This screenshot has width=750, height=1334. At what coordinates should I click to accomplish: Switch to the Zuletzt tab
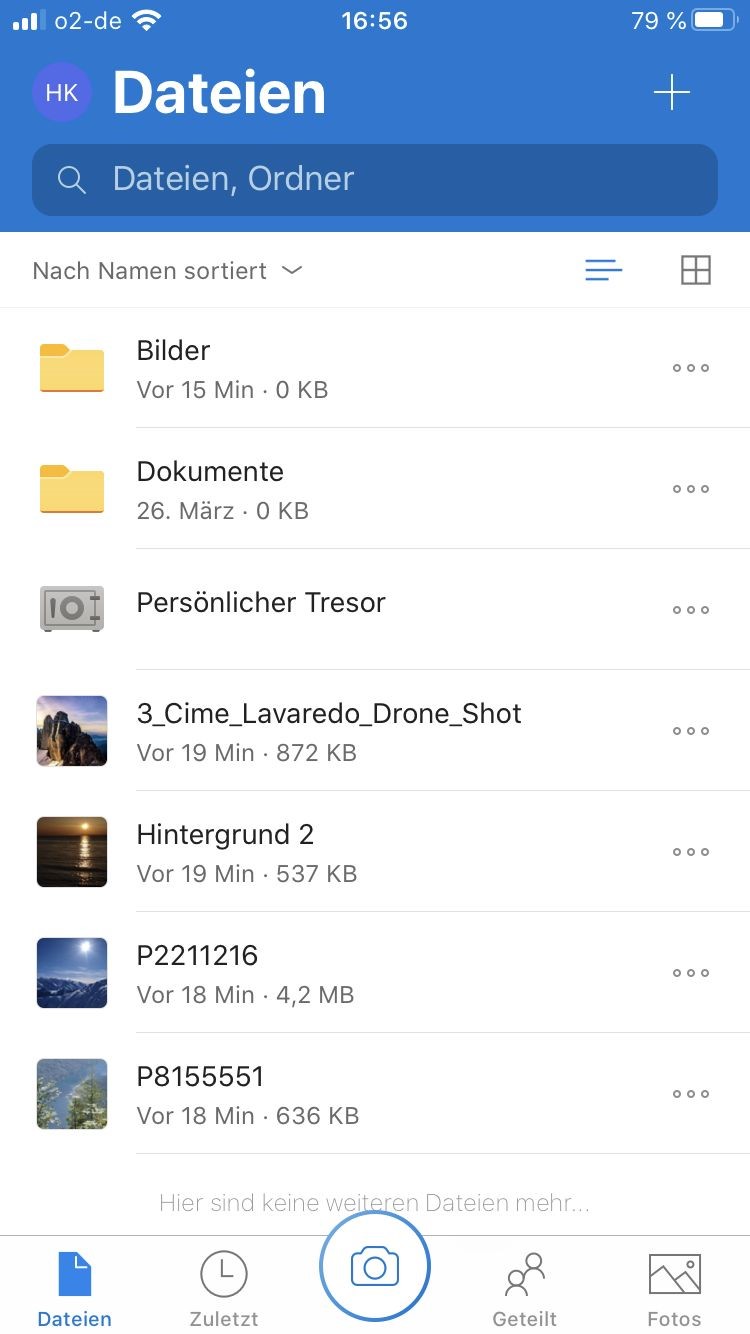click(224, 1288)
